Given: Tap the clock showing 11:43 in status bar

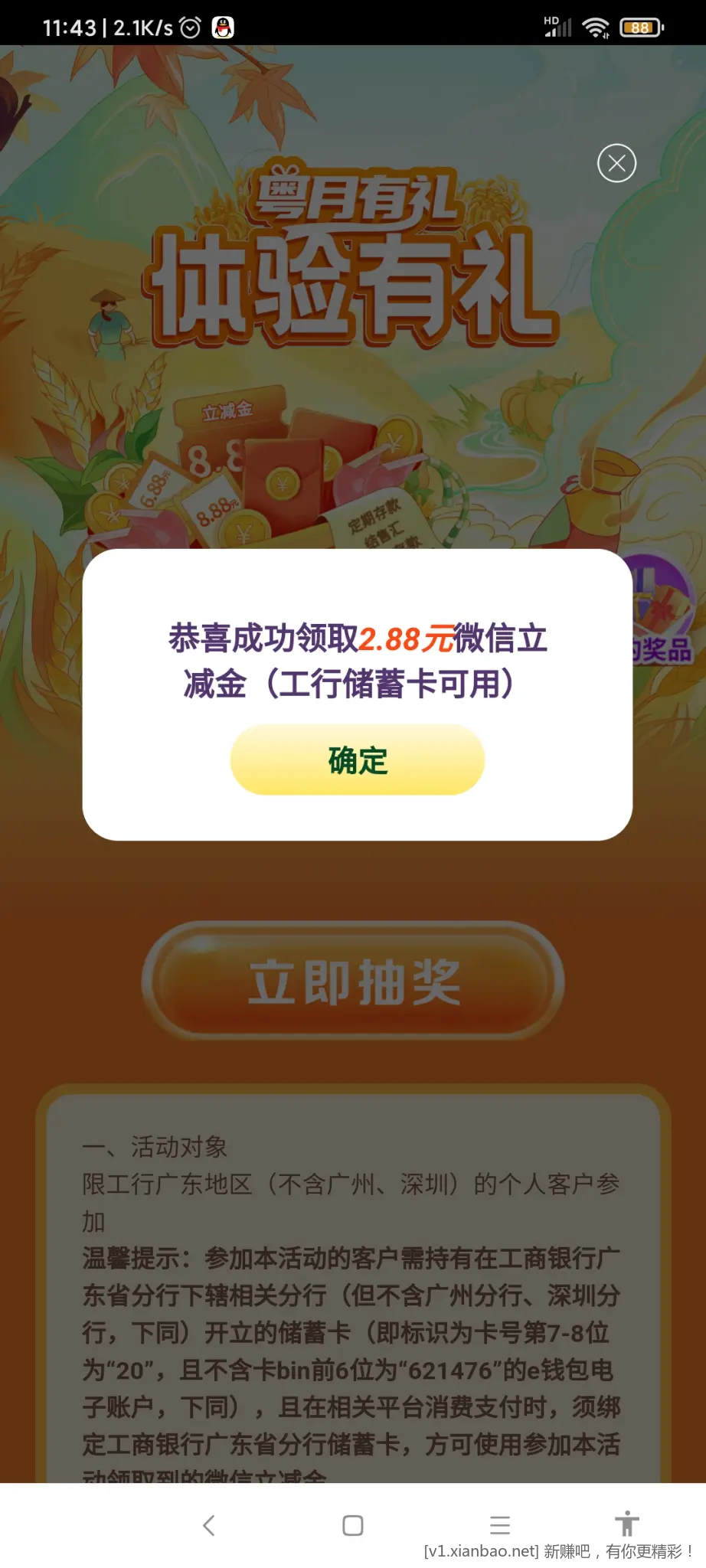Looking at the screenshot, I should coord(69,27).
